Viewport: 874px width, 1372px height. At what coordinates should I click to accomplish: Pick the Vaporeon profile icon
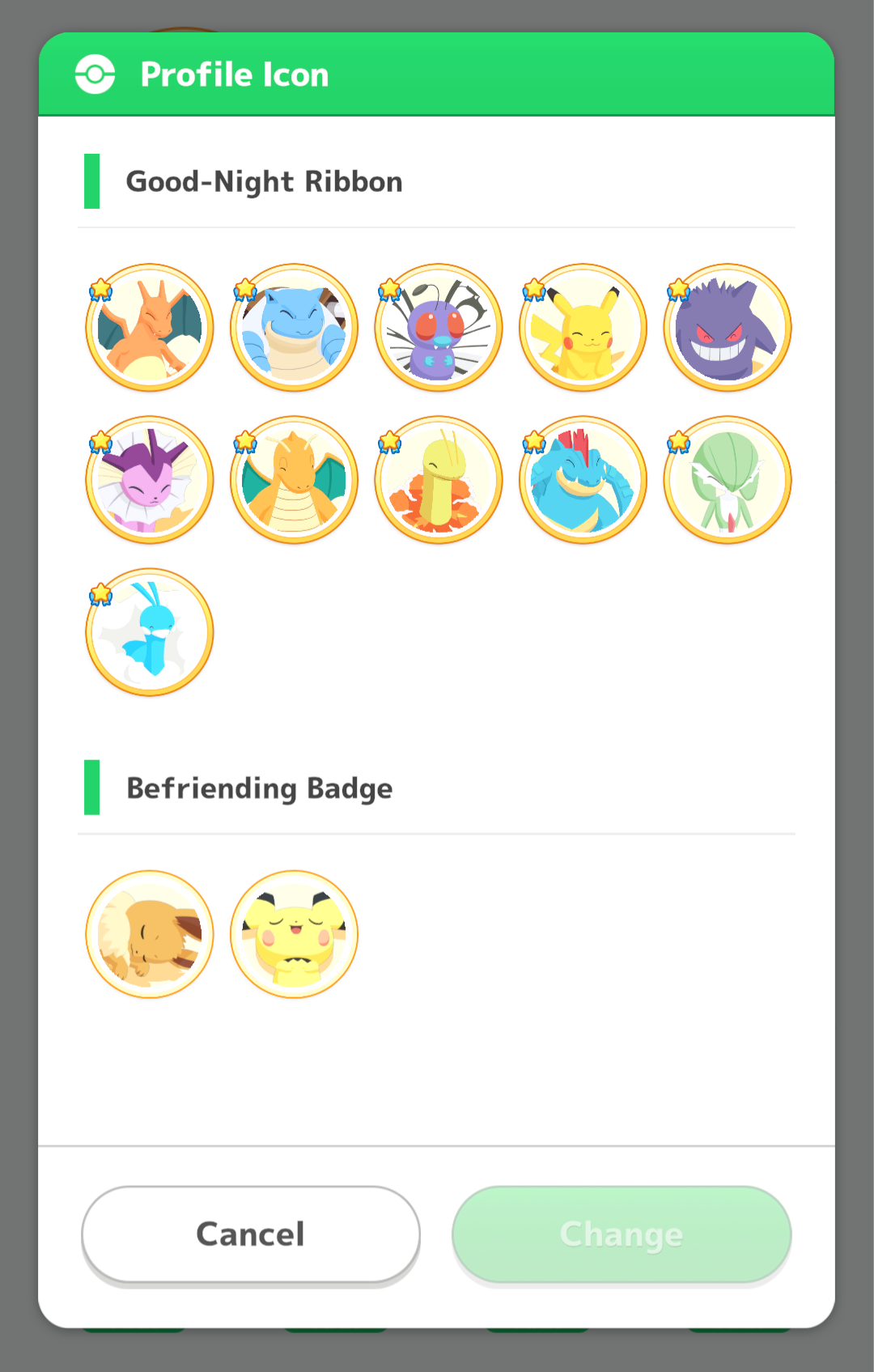[150, 480]
